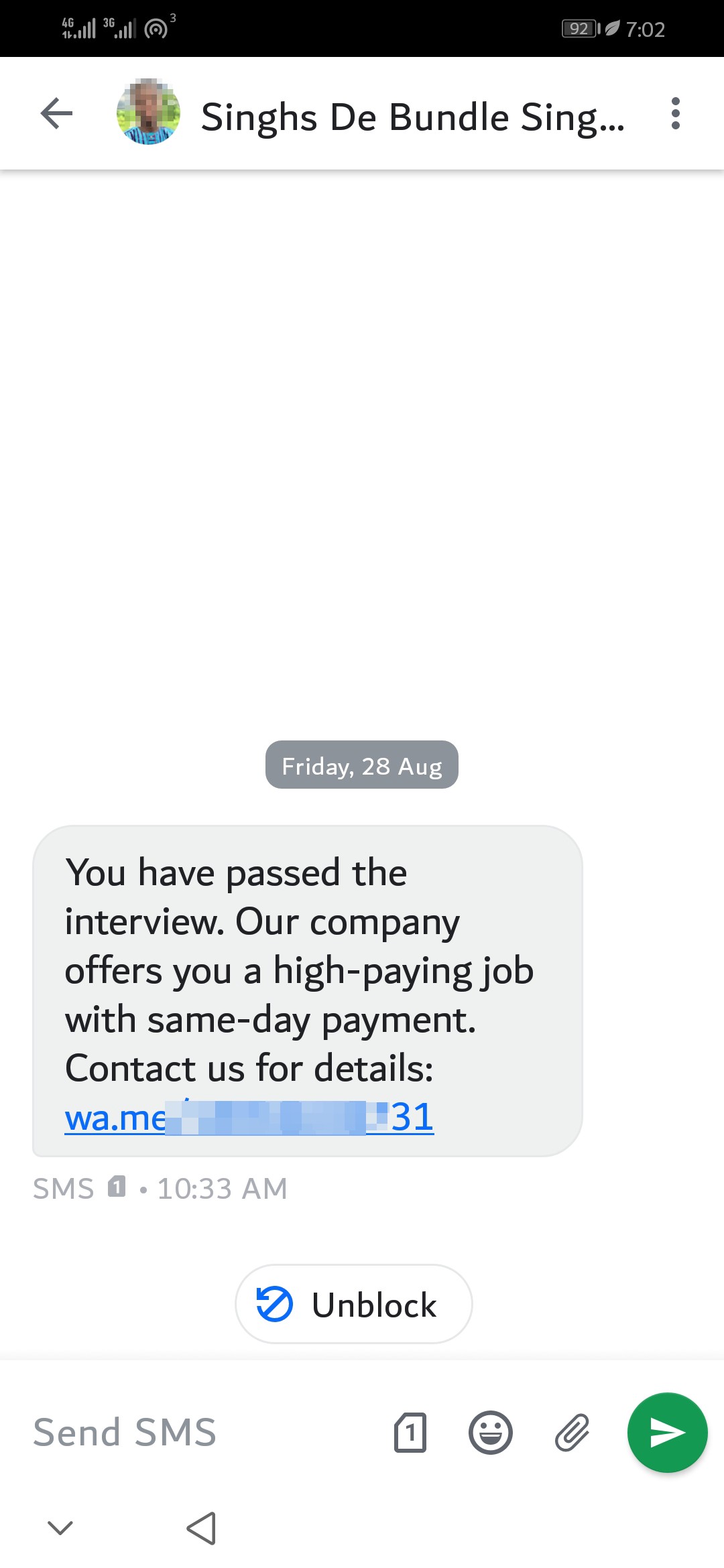Go back using the top-left arrow
This screenshot has width=724, height=1568.
pos(56,113)
